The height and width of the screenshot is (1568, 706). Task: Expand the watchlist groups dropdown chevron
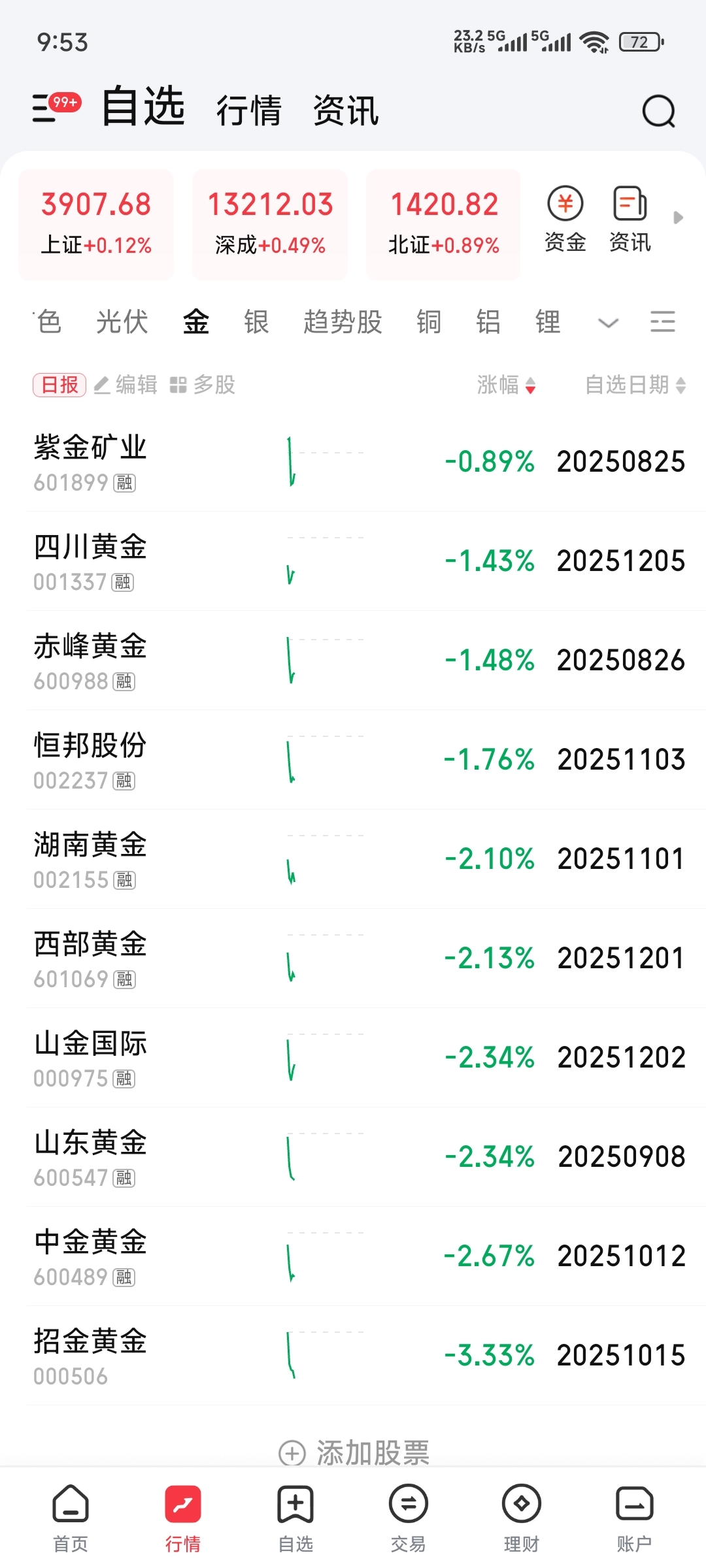coord(608,322)
